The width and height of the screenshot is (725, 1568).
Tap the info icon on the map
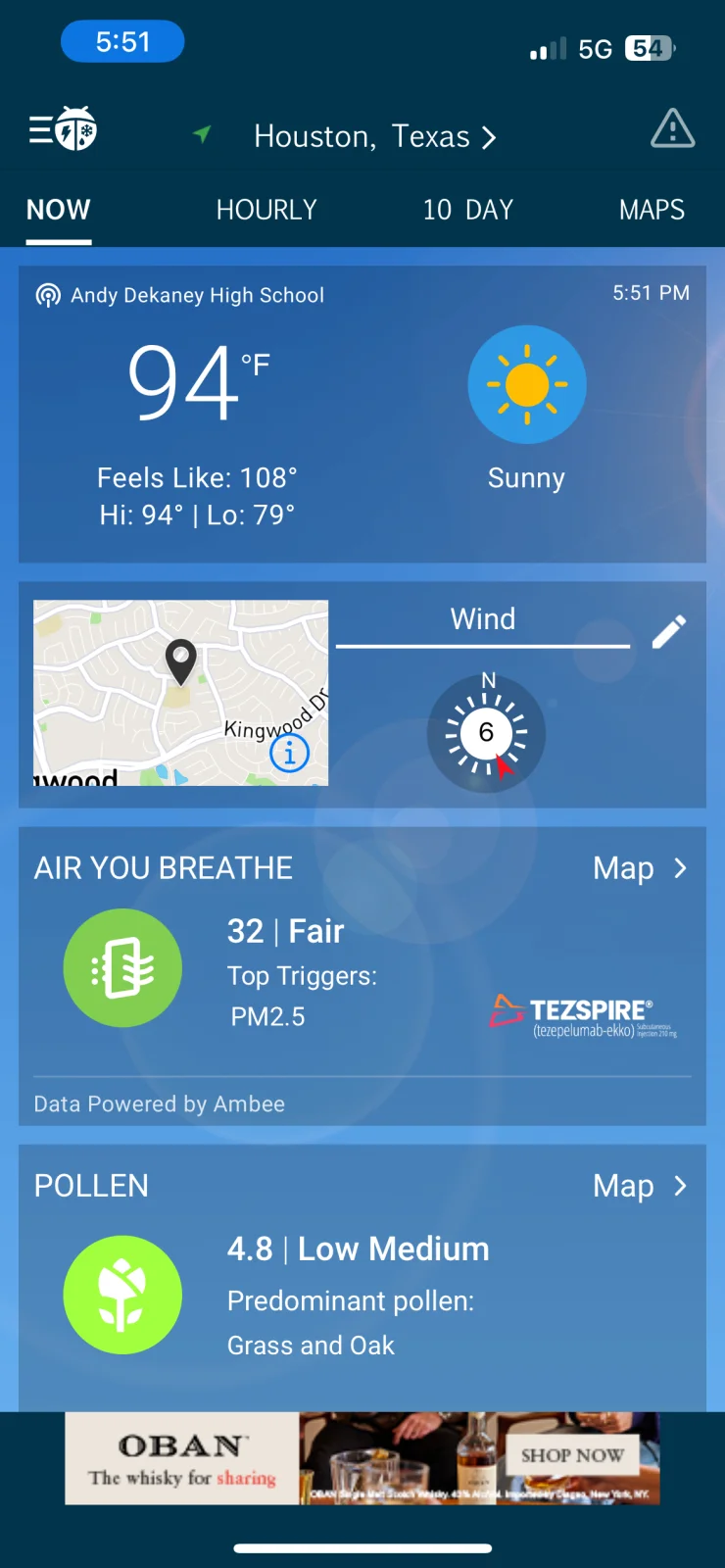click(x=289, y=754)
